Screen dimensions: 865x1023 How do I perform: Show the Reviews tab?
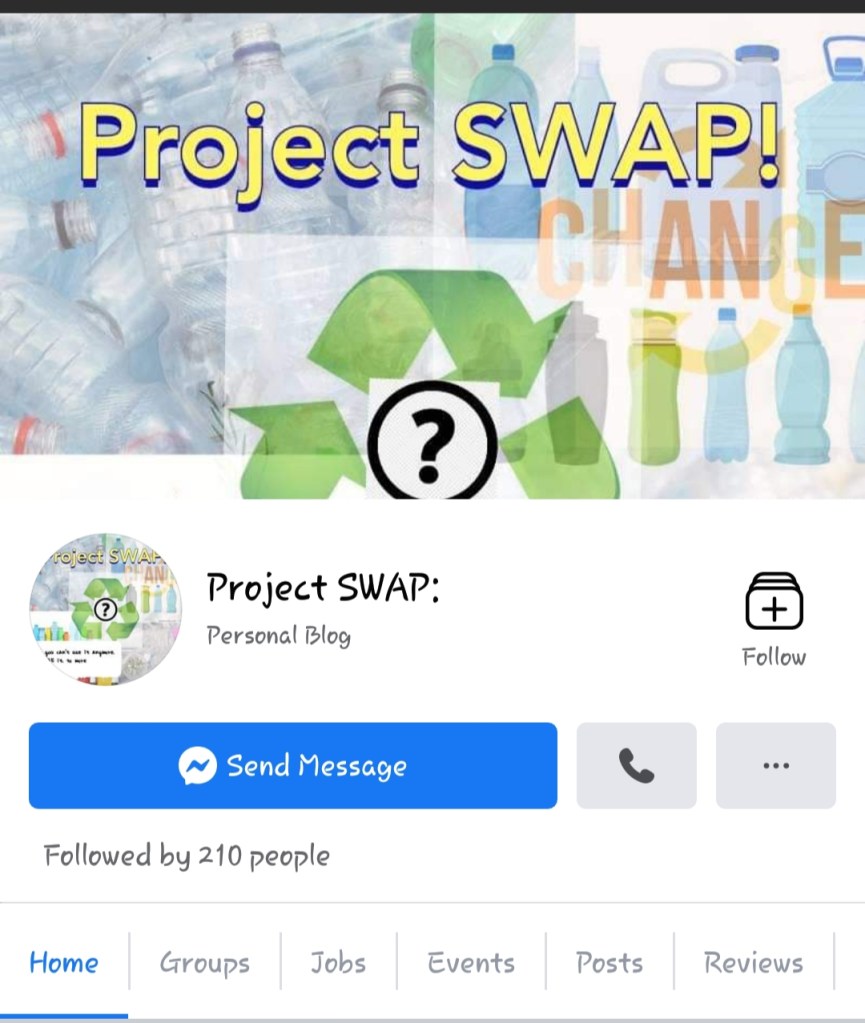(x=753, y=963)
